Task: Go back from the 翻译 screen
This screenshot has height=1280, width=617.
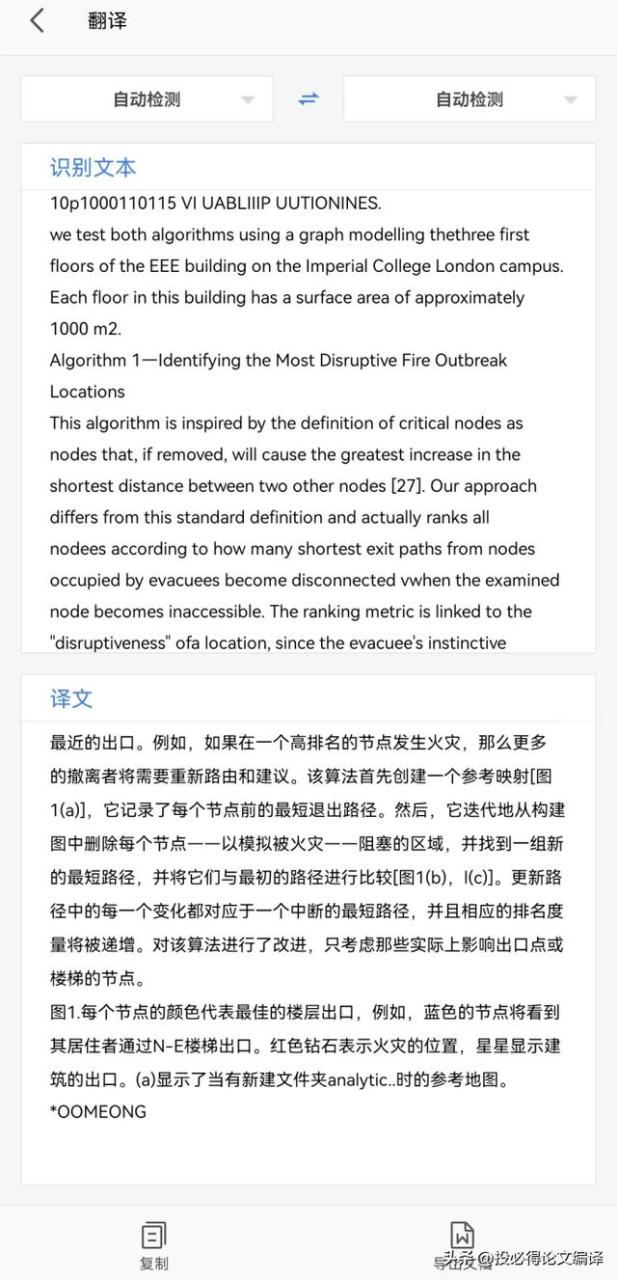Action: click(x=37, y=21)
